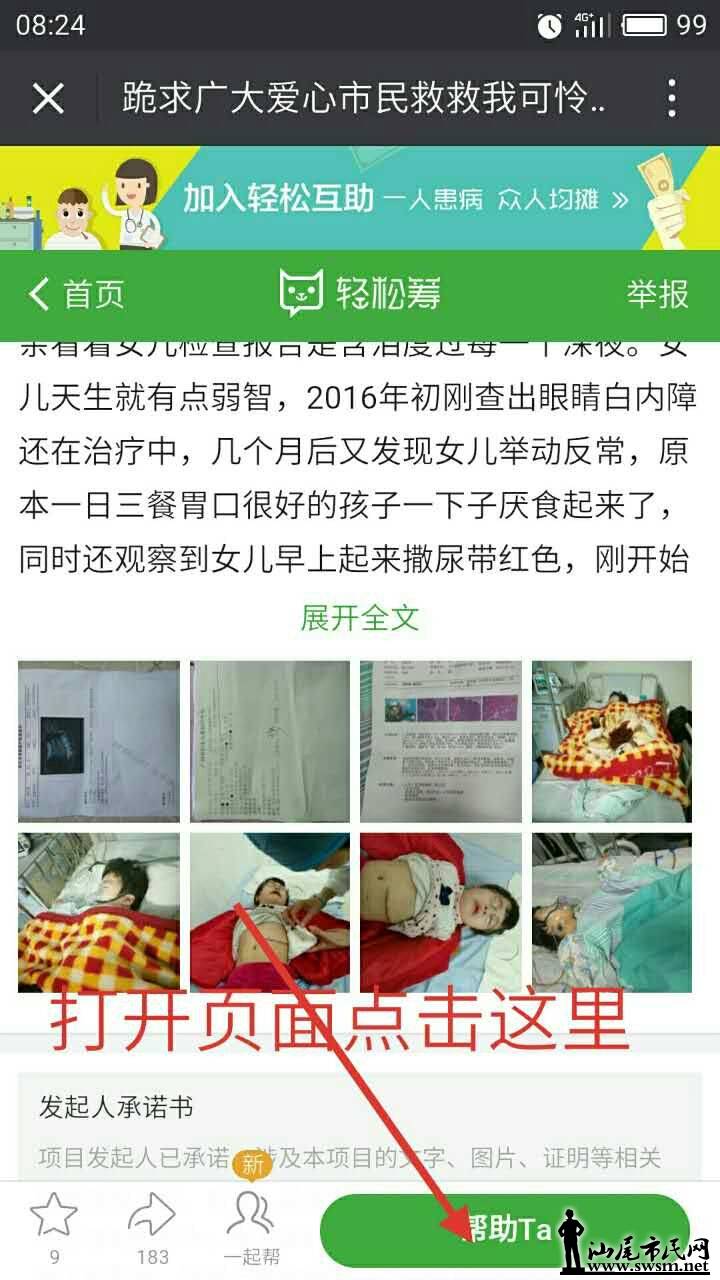Tap the green 帮助Ta button
Screen dimensions: 720x1280
(x=504, y=1230)
